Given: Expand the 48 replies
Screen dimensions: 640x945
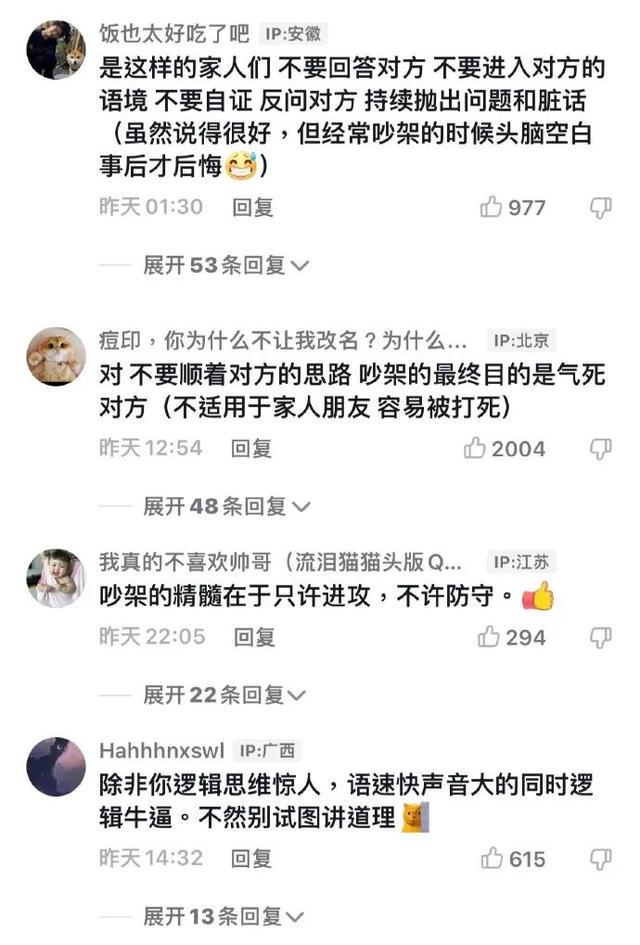Looking at the screenshot, I should (226, 506).
